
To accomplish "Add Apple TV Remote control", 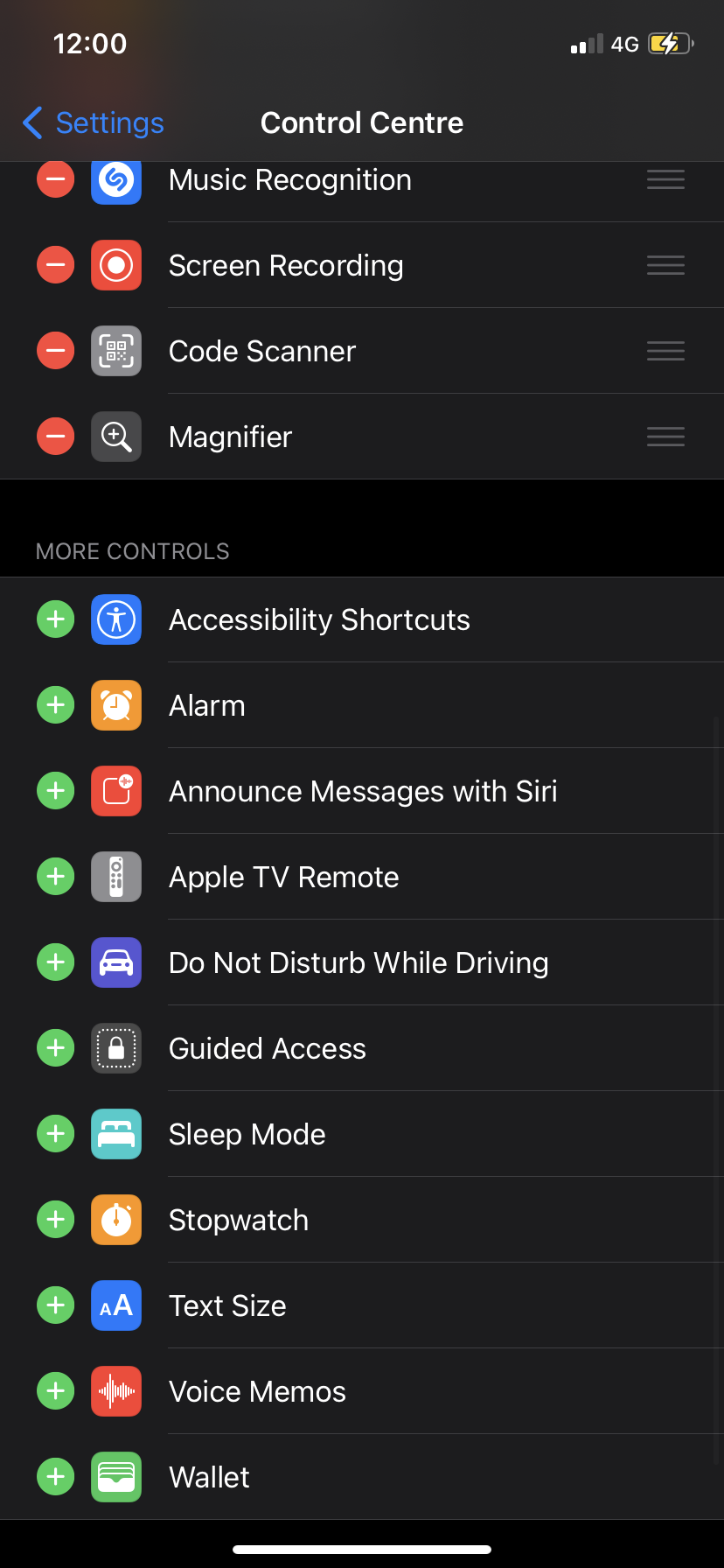I will point(55,877).
